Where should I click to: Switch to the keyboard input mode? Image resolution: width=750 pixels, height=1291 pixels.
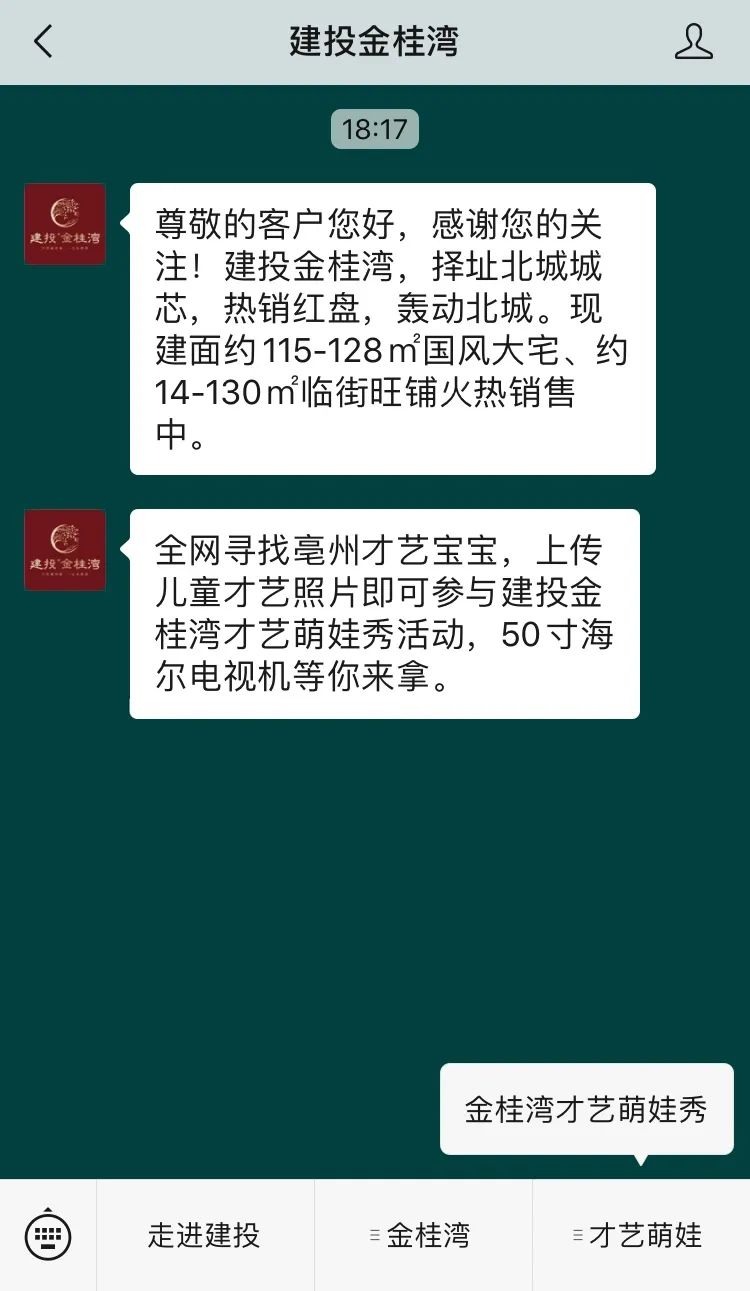coord(48,1236)
